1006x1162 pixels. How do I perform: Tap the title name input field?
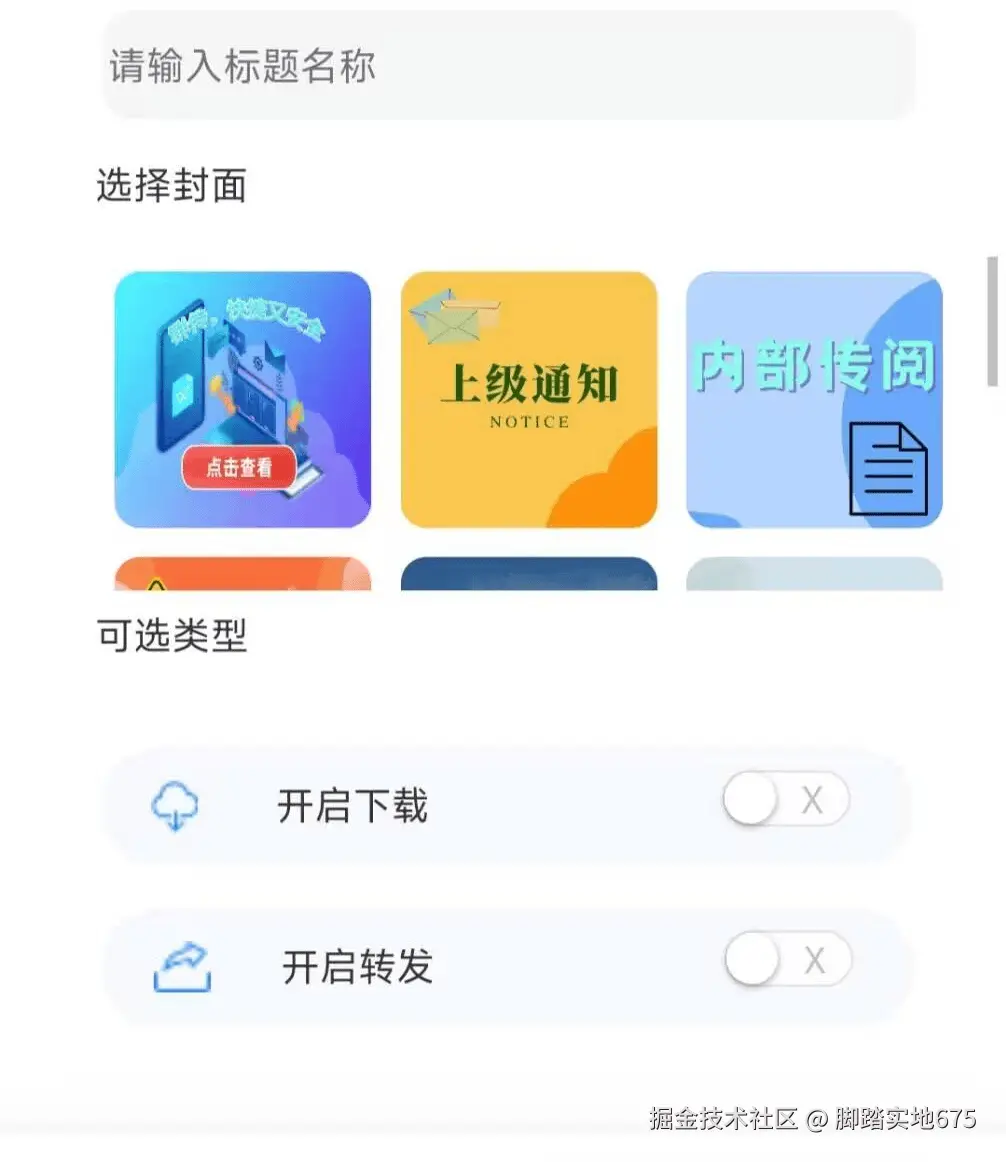pos(508,66)
